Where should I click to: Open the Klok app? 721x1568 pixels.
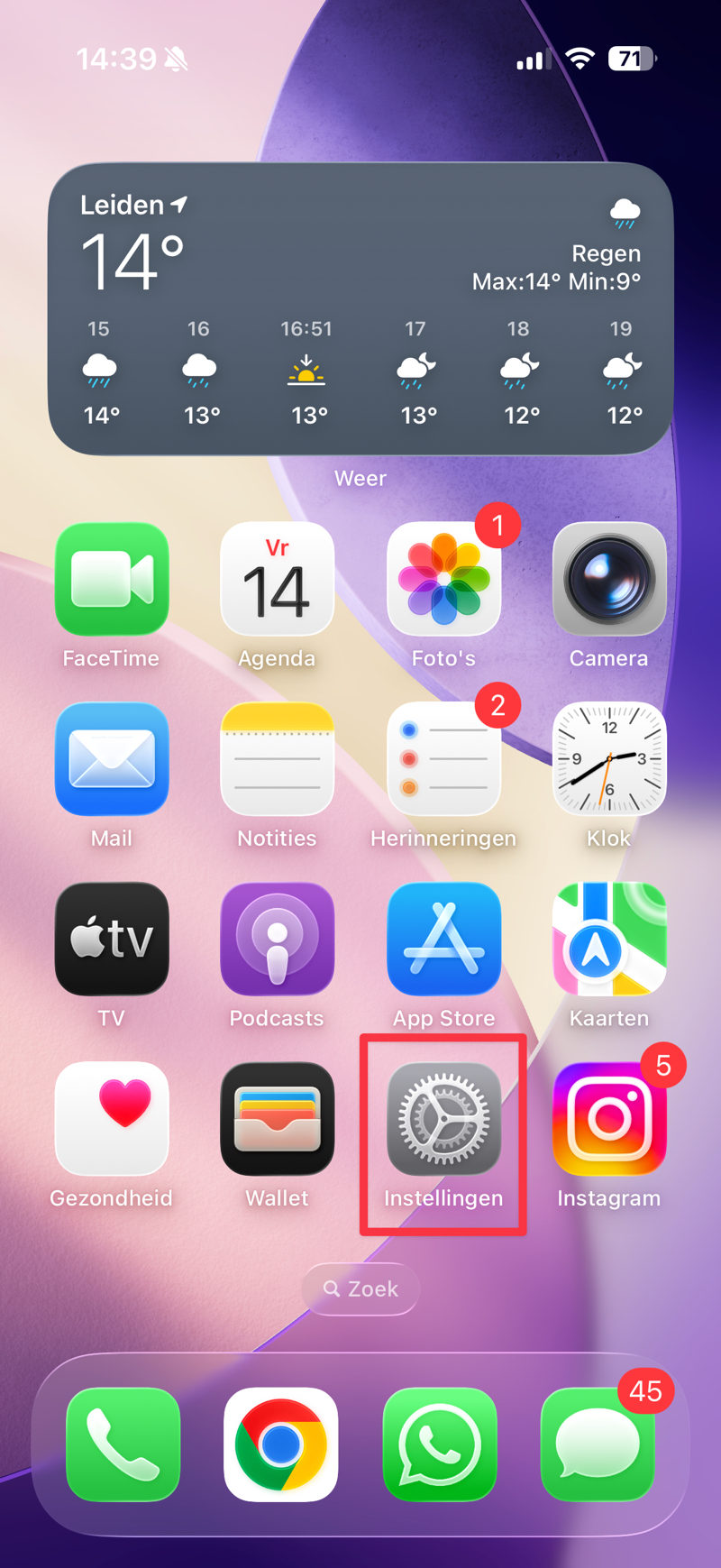pyautogui.click(x=609, y=759)
